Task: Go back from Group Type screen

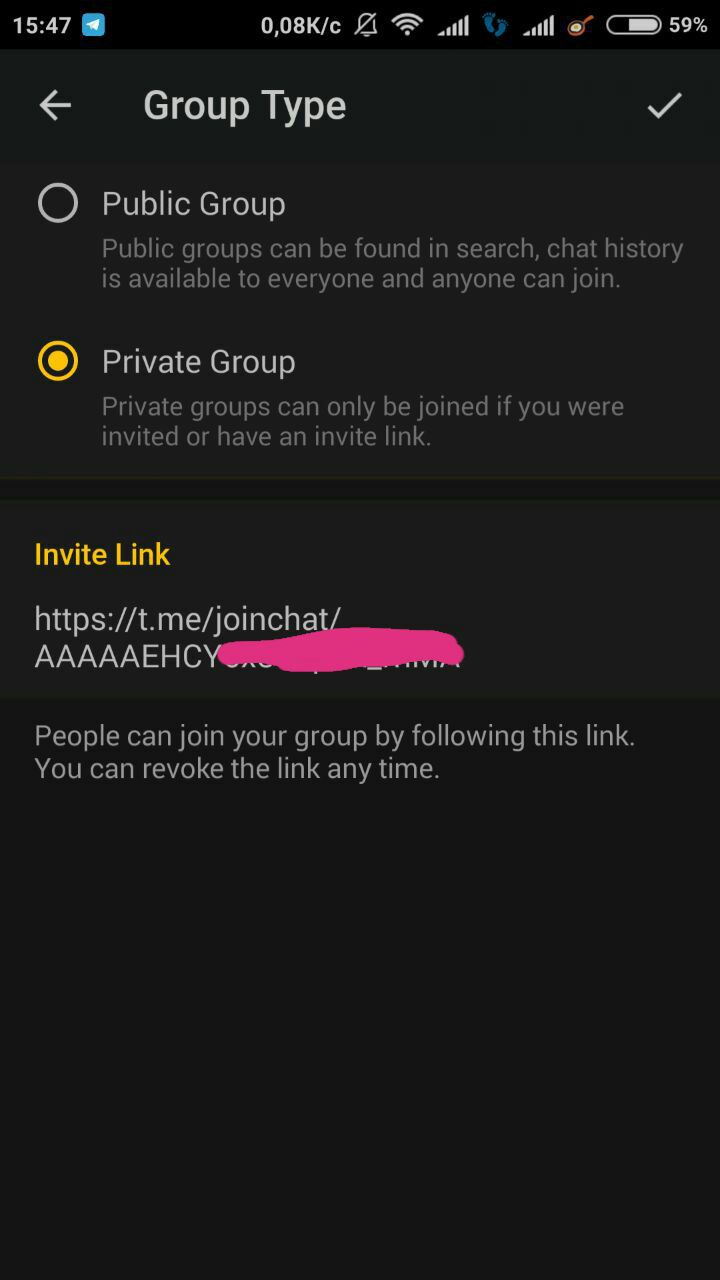Action: pos(55,105)
